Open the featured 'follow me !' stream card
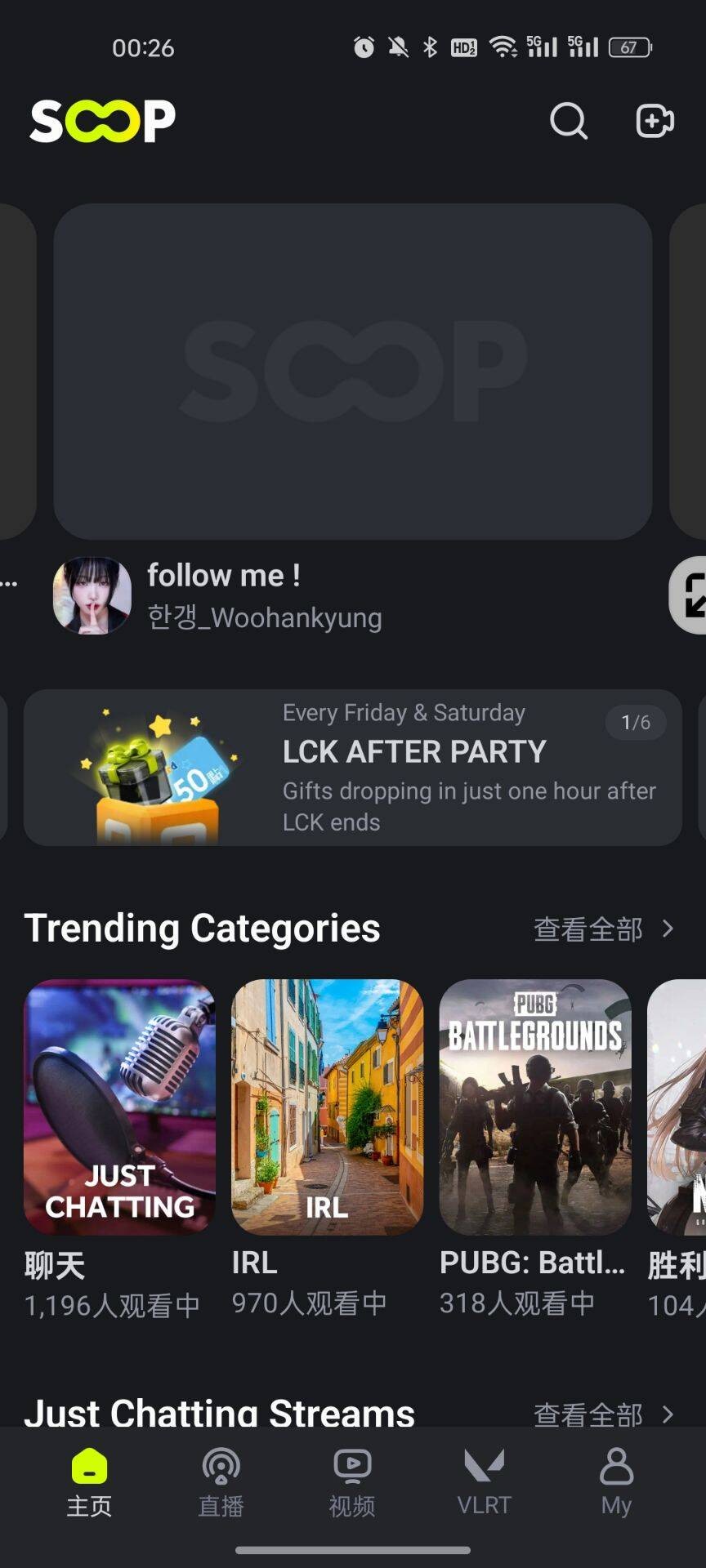The image size is (706, 1568). (x=353, y=372)
